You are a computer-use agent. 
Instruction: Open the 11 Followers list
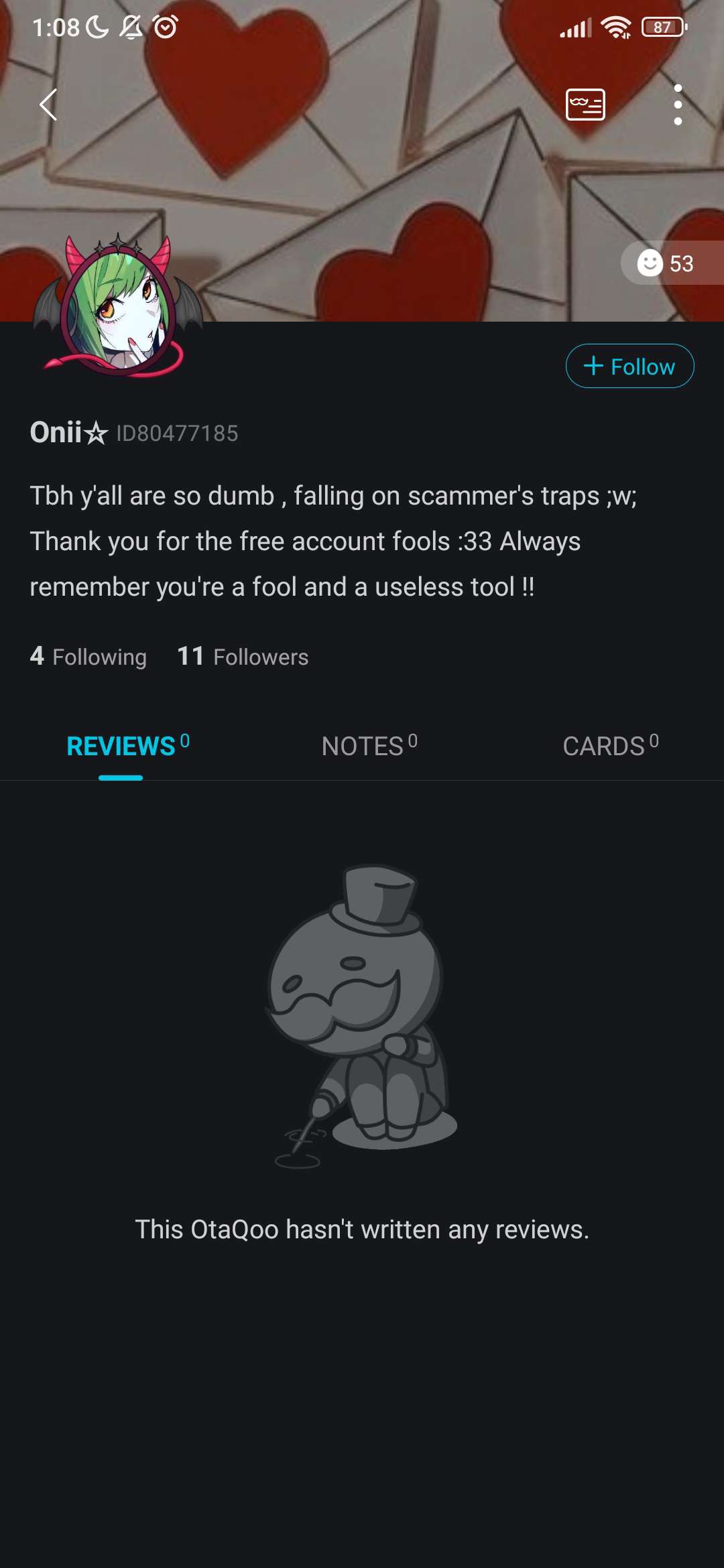243,657
